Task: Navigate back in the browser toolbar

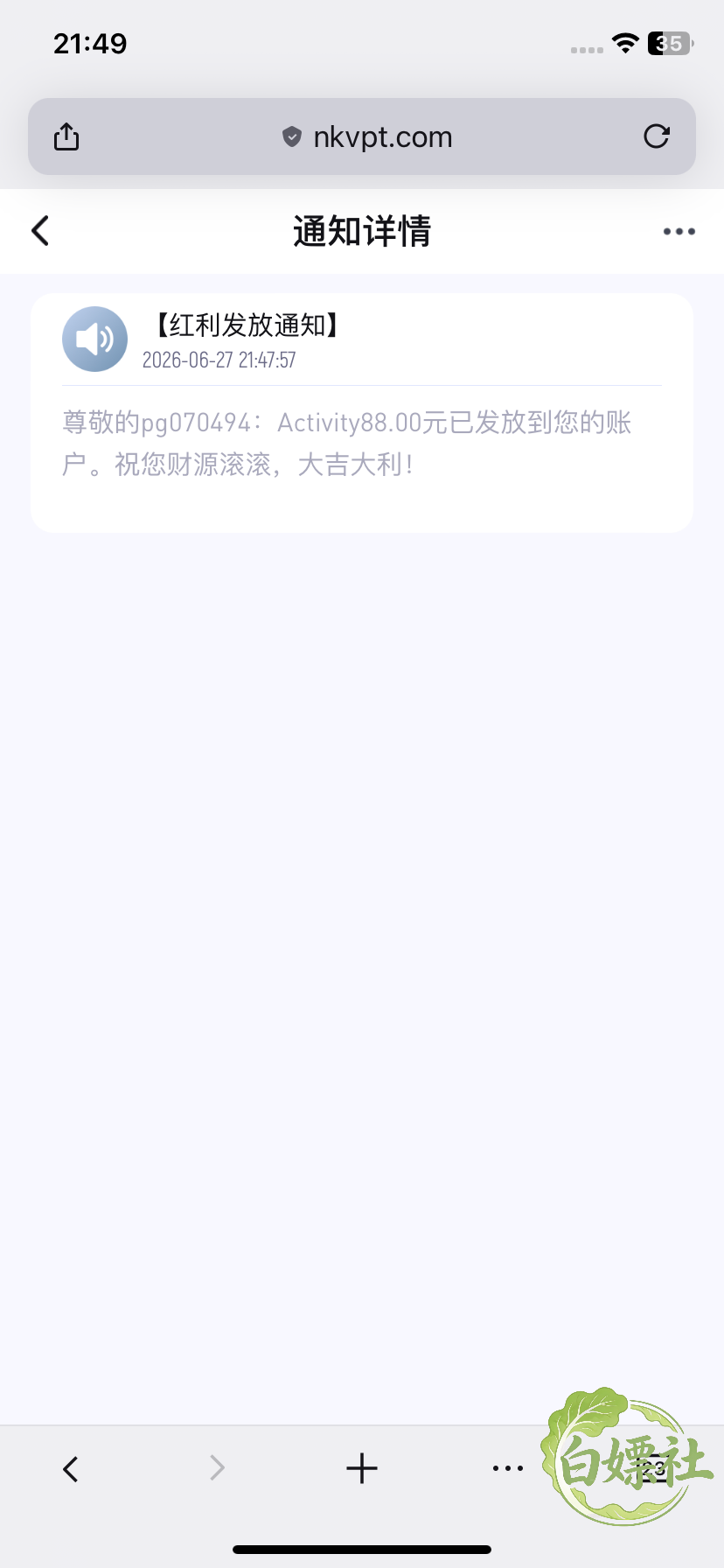Action: pos(71,1468)
